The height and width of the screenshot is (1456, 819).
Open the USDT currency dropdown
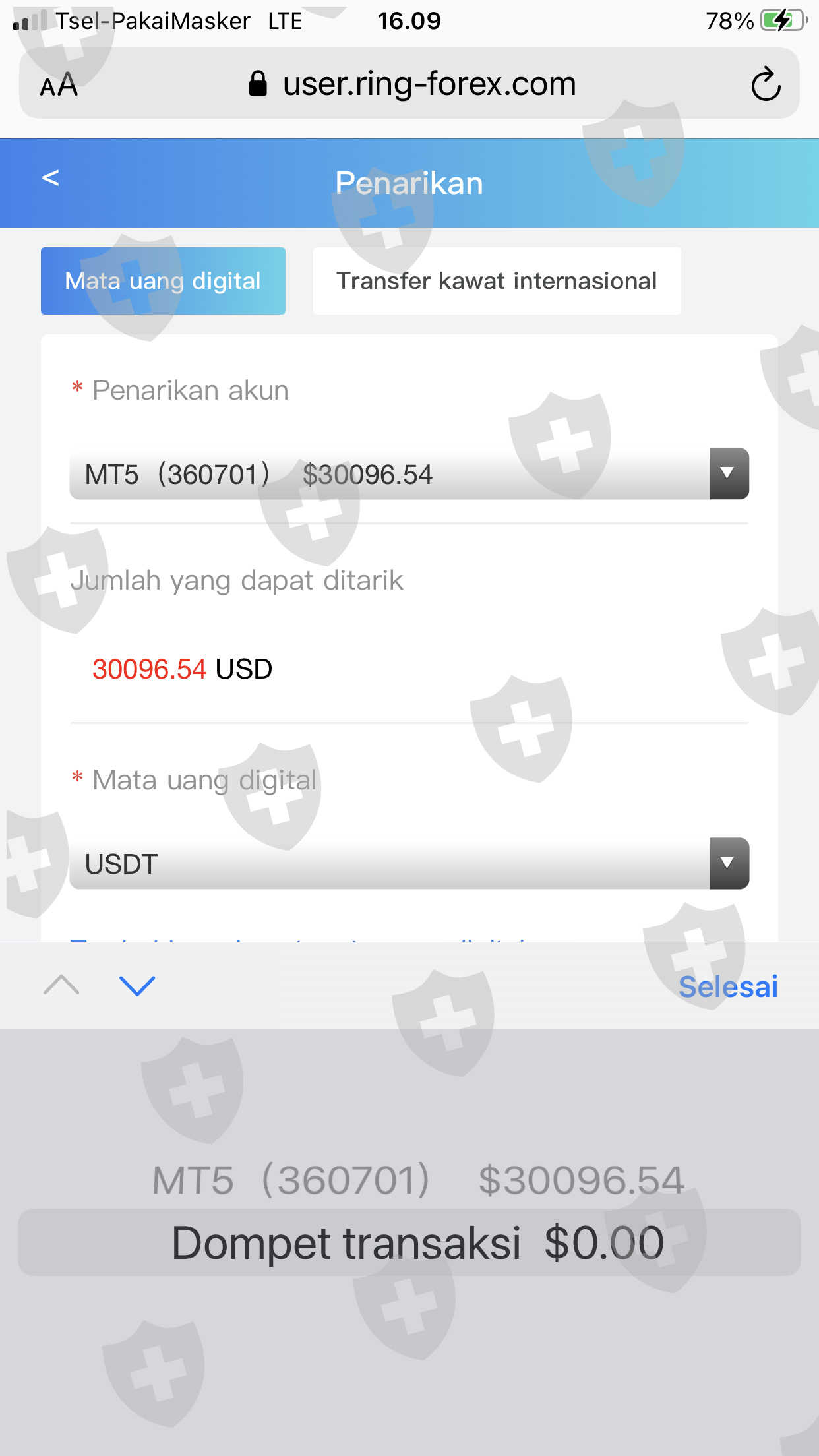(409, 864)
